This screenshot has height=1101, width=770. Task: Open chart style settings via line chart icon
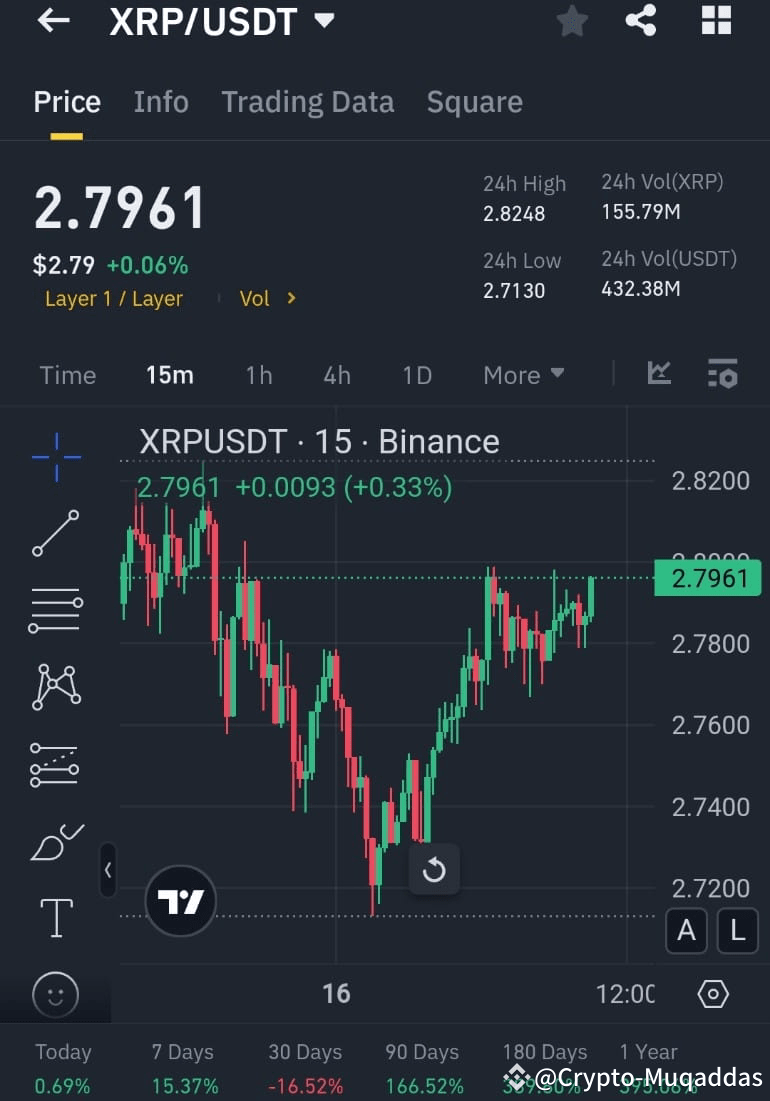click(660, 373)
